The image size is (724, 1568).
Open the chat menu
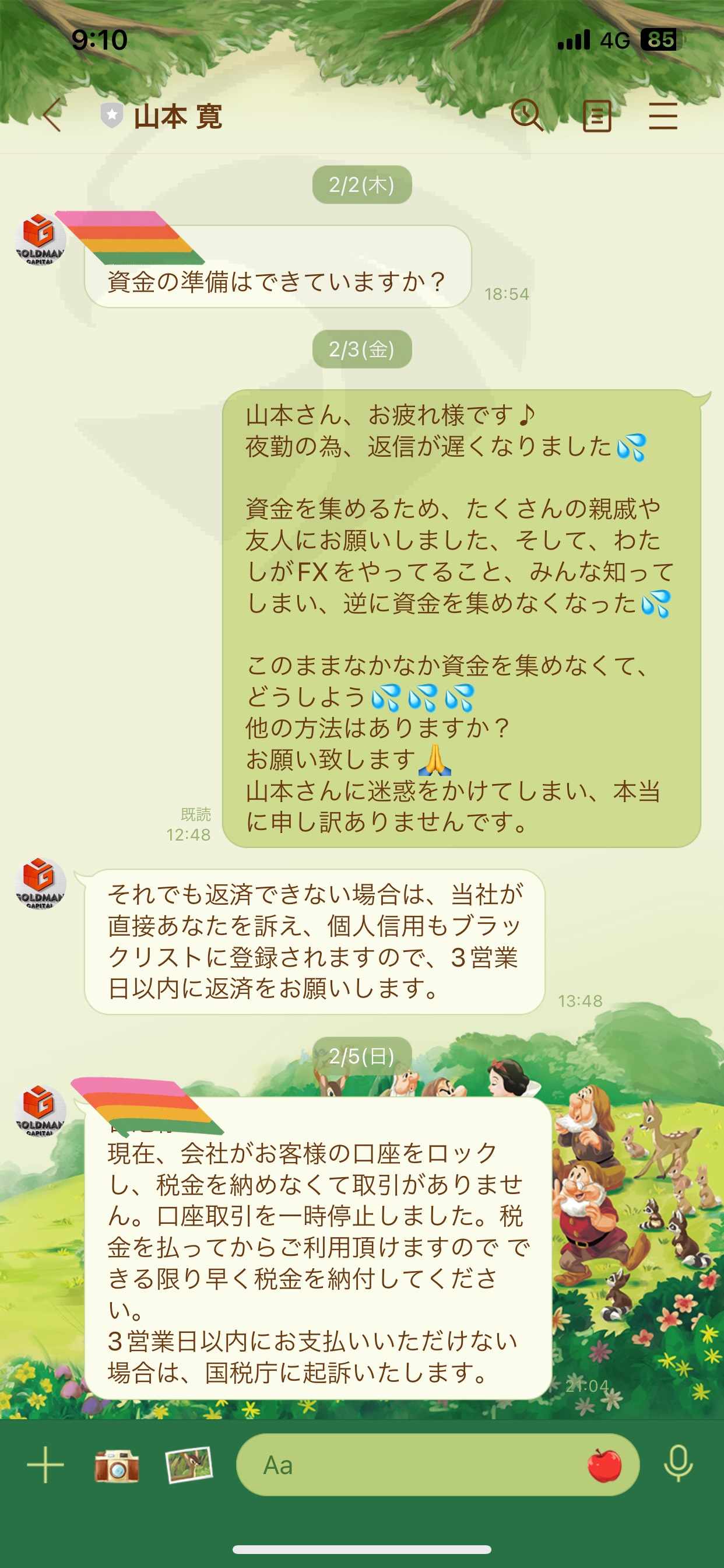pyautogui.click(x=663, y=116)
